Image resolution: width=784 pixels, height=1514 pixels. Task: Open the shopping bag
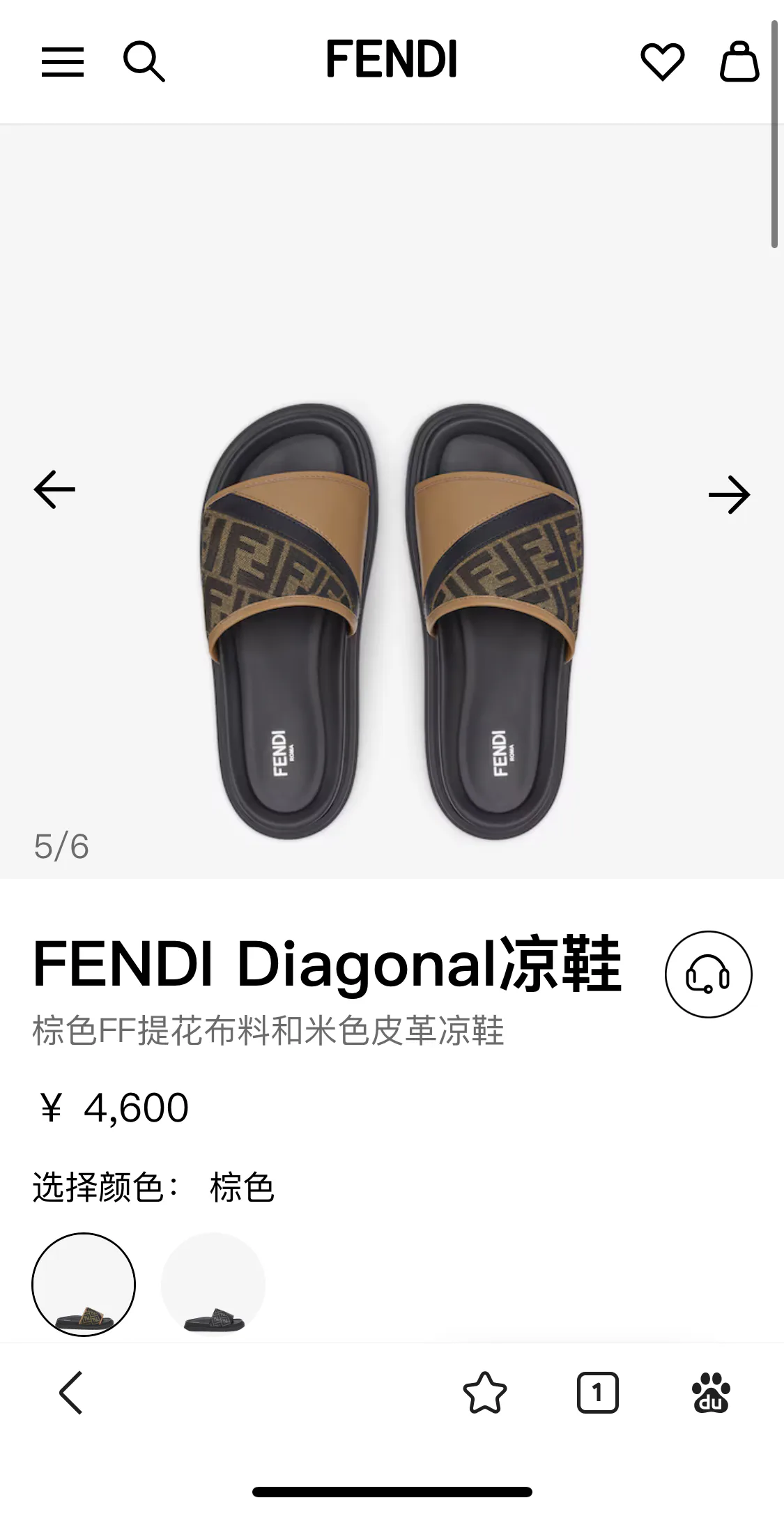click(x=739, y=61)
